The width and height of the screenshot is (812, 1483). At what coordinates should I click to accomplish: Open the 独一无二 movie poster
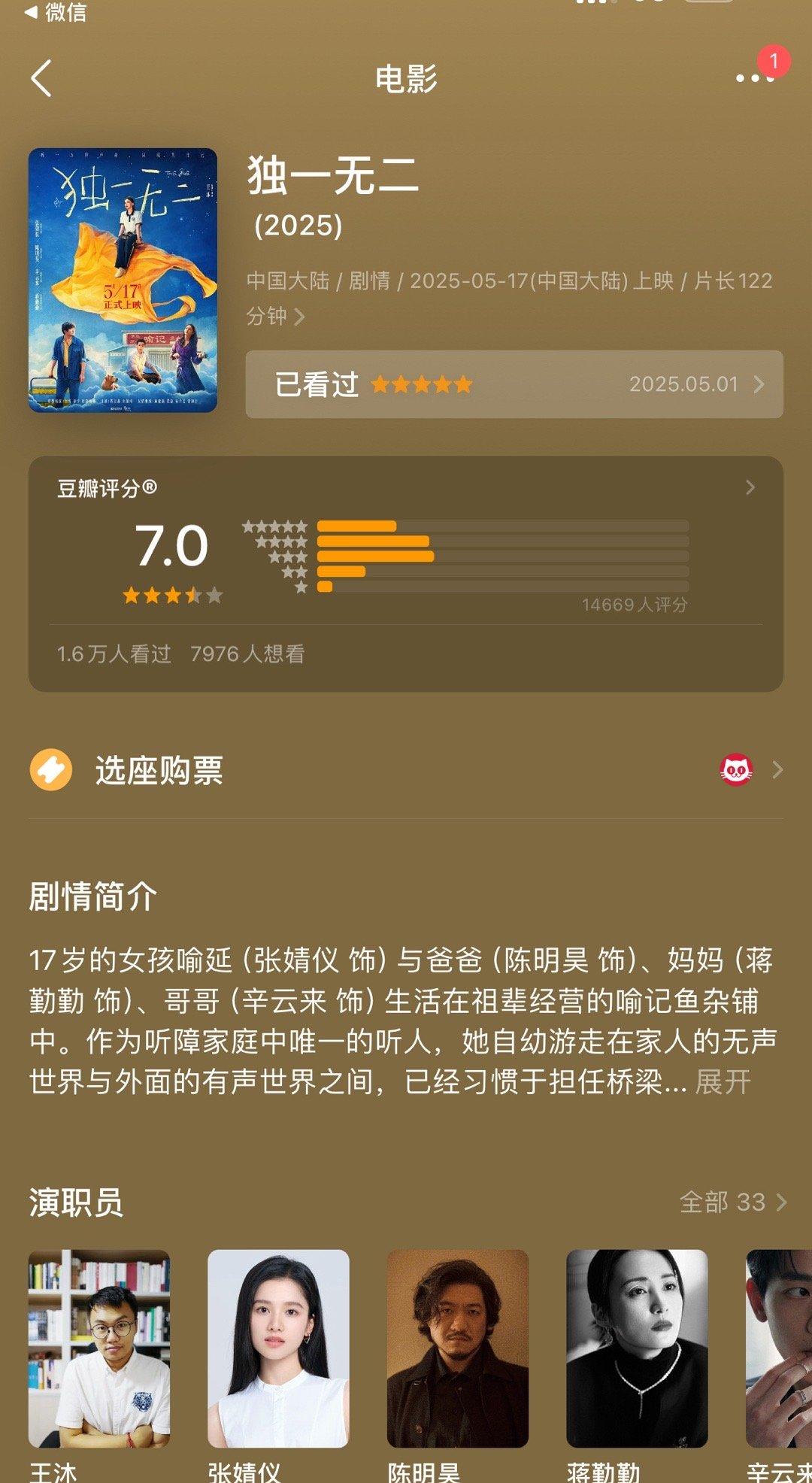click(123, 280)
